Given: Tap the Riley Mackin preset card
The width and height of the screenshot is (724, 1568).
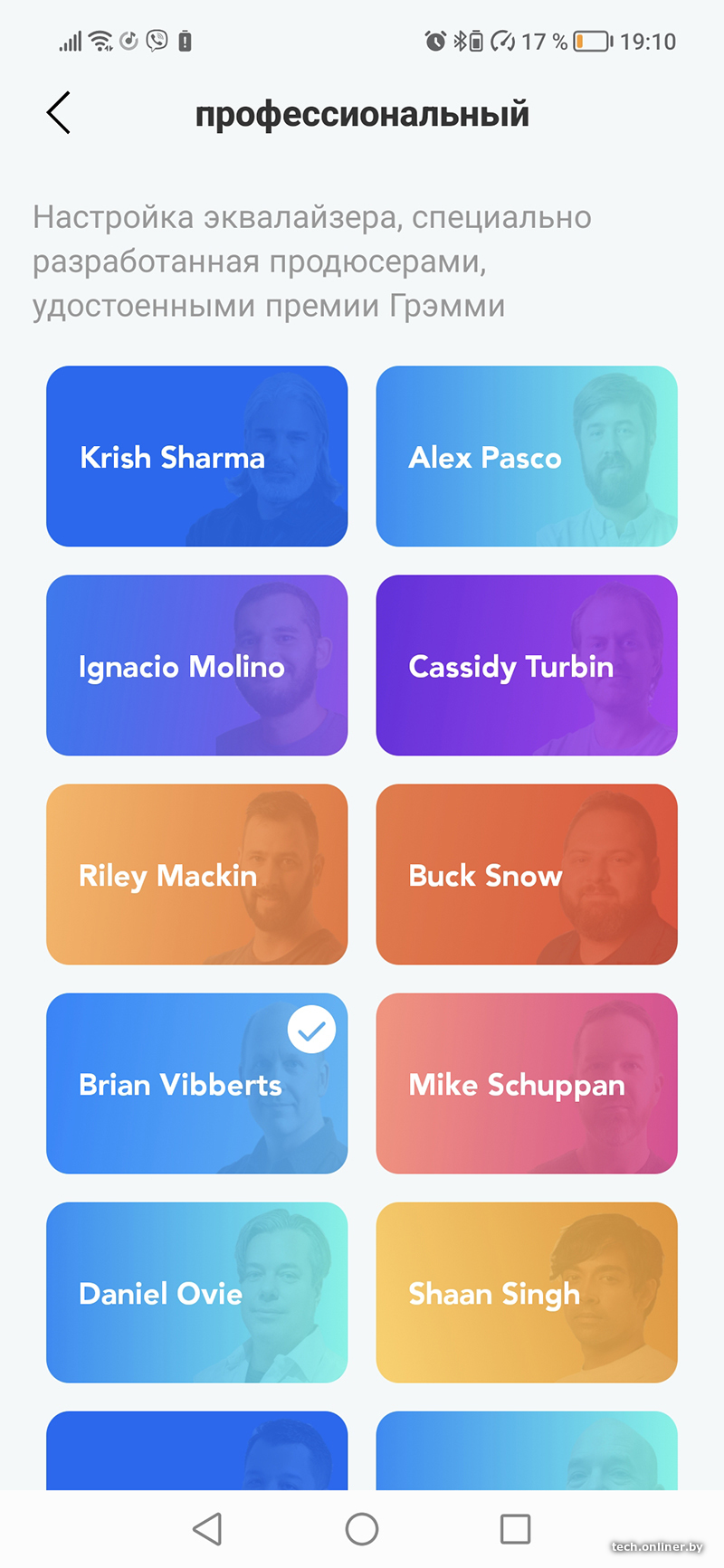Looking at the screenshot, I should 196,874.
